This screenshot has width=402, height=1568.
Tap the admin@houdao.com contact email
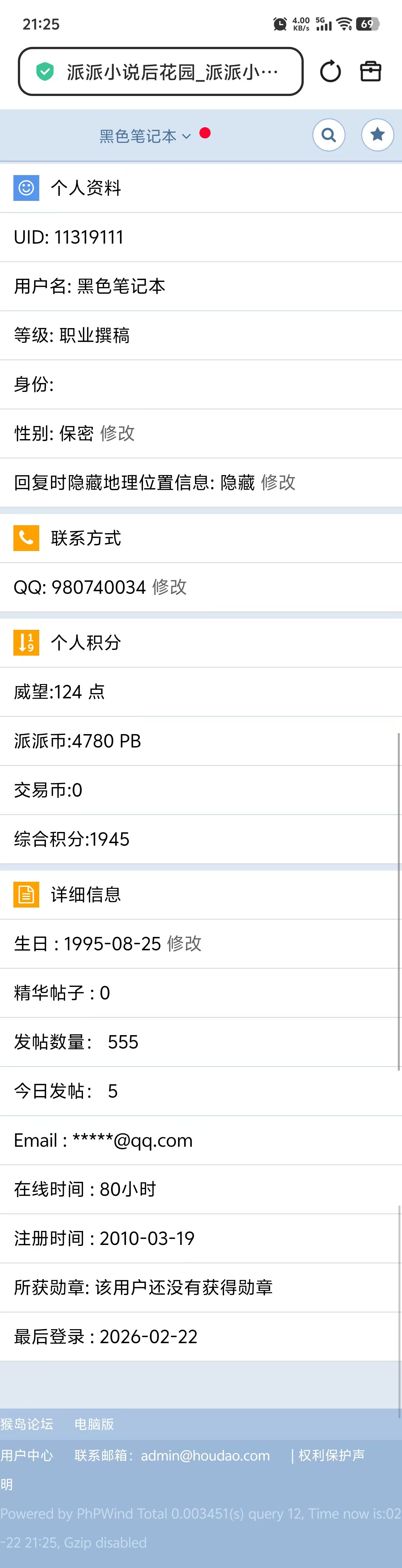[x=205, y=1455]
